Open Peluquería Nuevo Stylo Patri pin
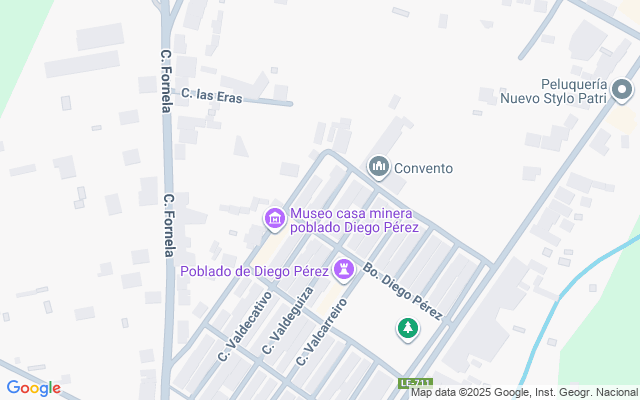This screenshot has width=640, height=400. tap(621, 91)
